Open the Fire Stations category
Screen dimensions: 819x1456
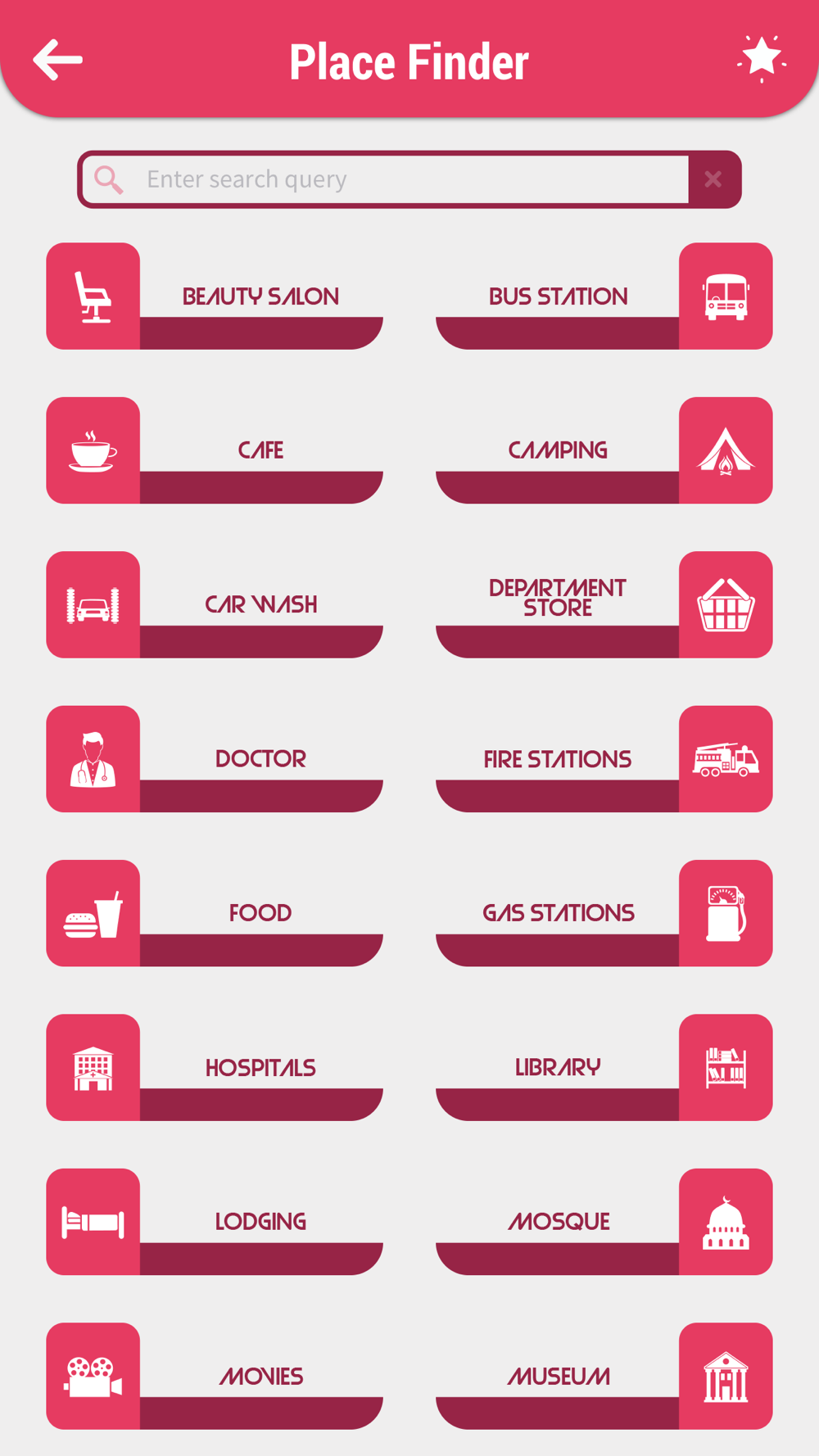click(604, 759)
